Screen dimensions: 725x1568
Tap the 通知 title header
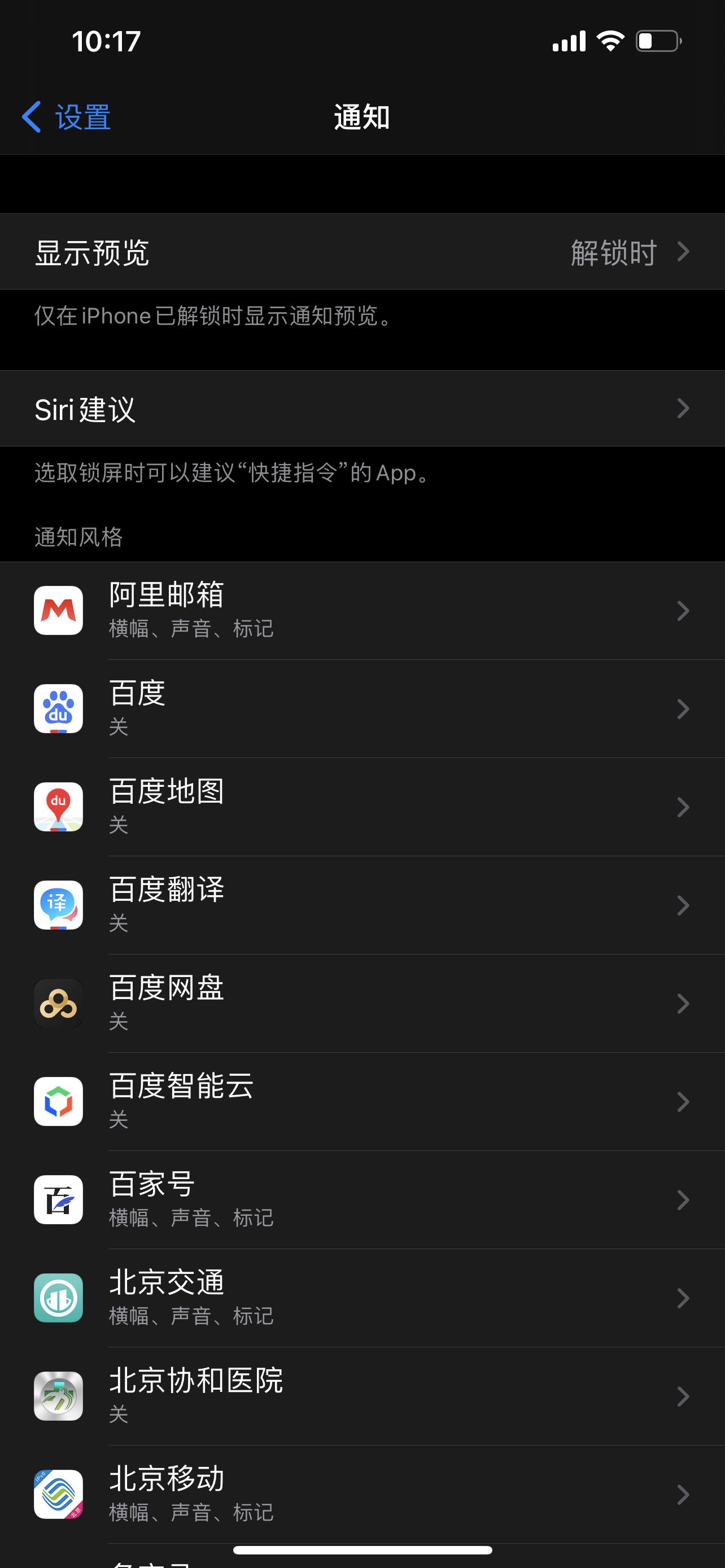coord(362,117)
